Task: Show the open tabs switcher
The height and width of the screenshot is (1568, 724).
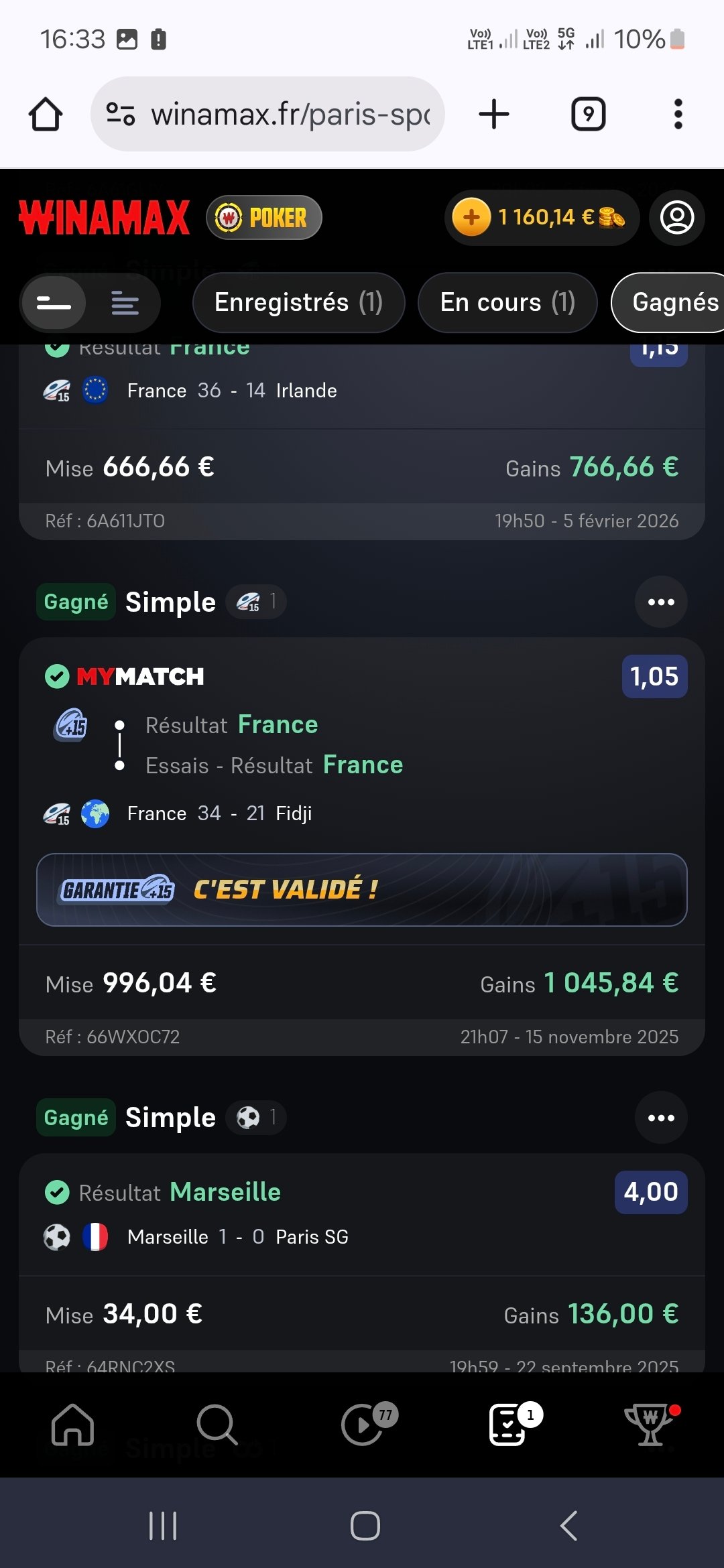Action: coord(588,115)
